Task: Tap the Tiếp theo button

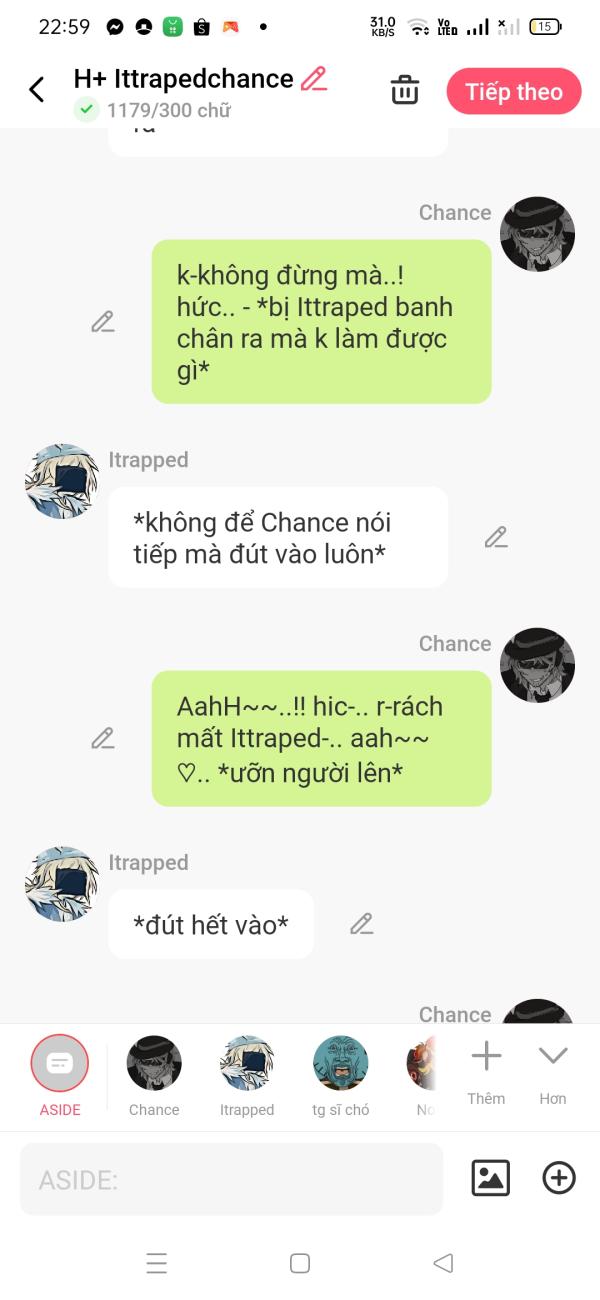Action: coord(513,91)
